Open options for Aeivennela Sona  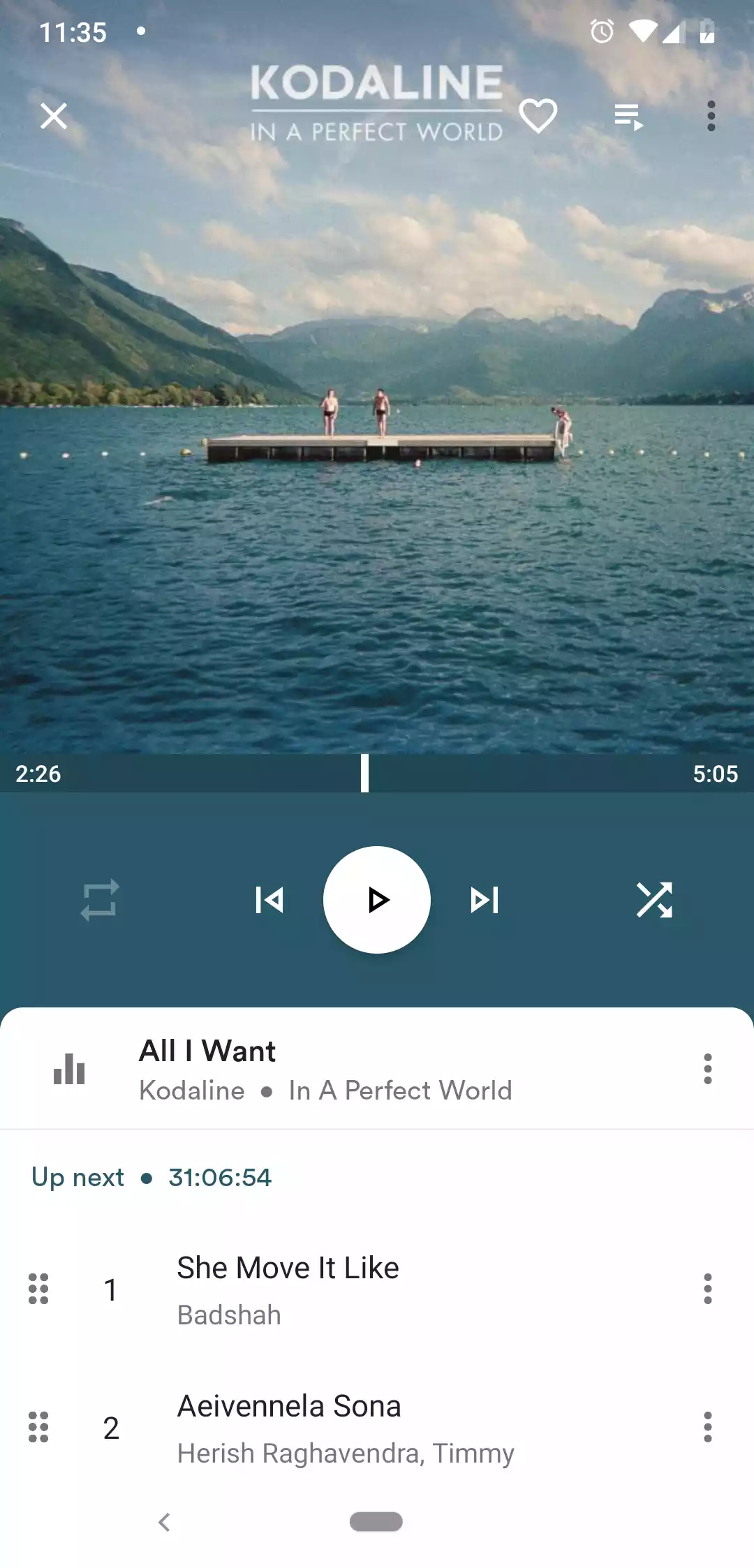(x=708, y=1427)
